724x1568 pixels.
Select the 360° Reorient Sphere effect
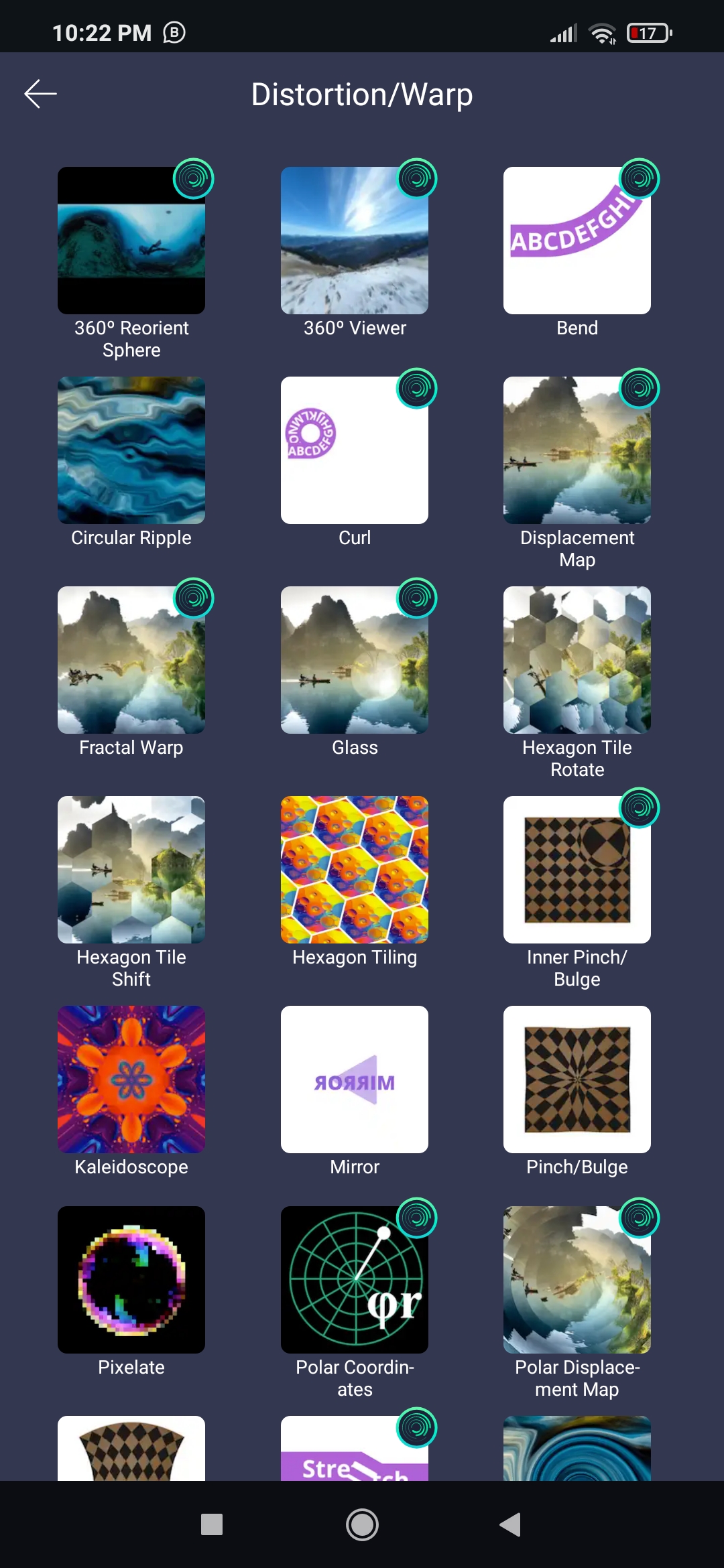tap(131, 241)
